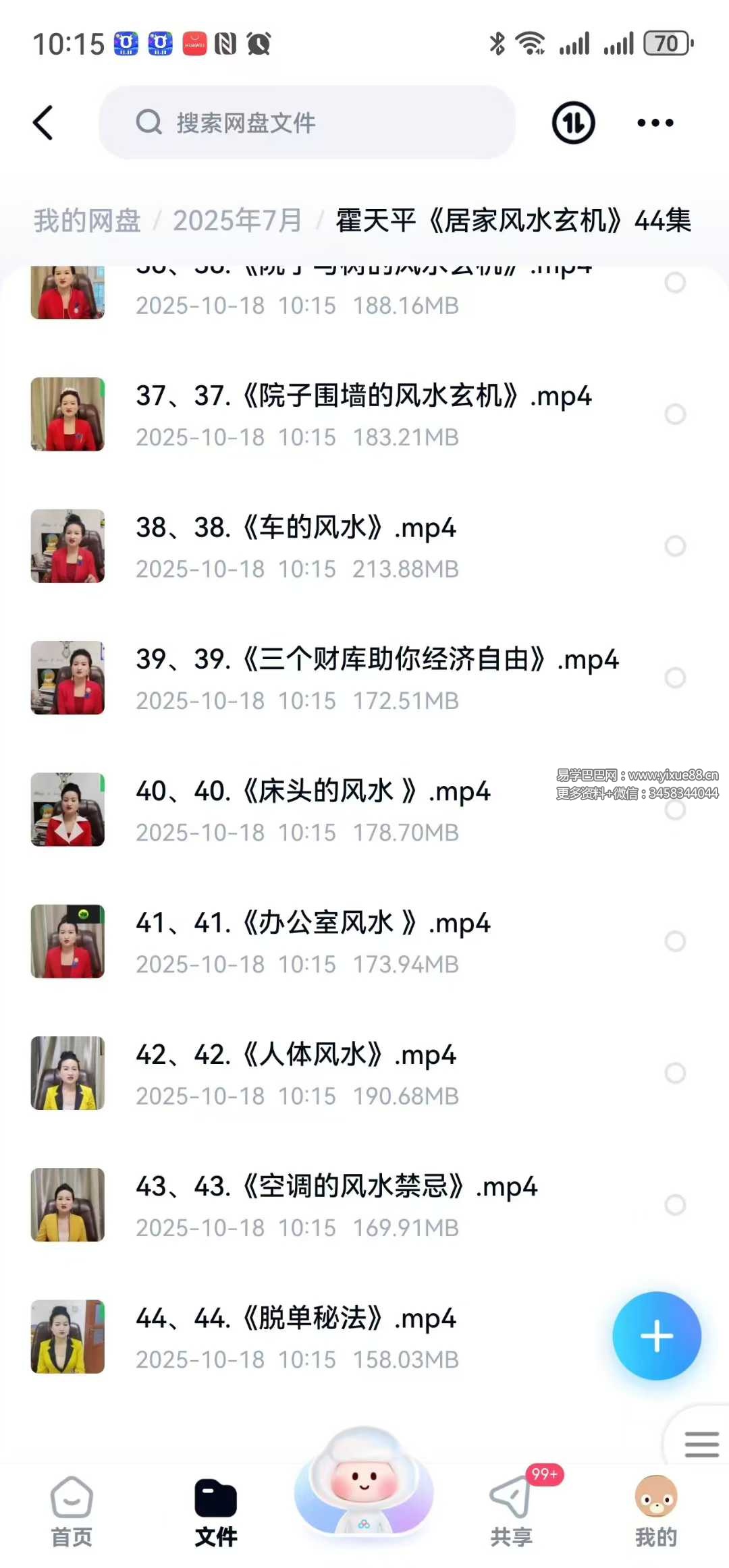729x1568 pixels.
Task: Open the three-dot overflow menu
Action: tap(655, 123)
